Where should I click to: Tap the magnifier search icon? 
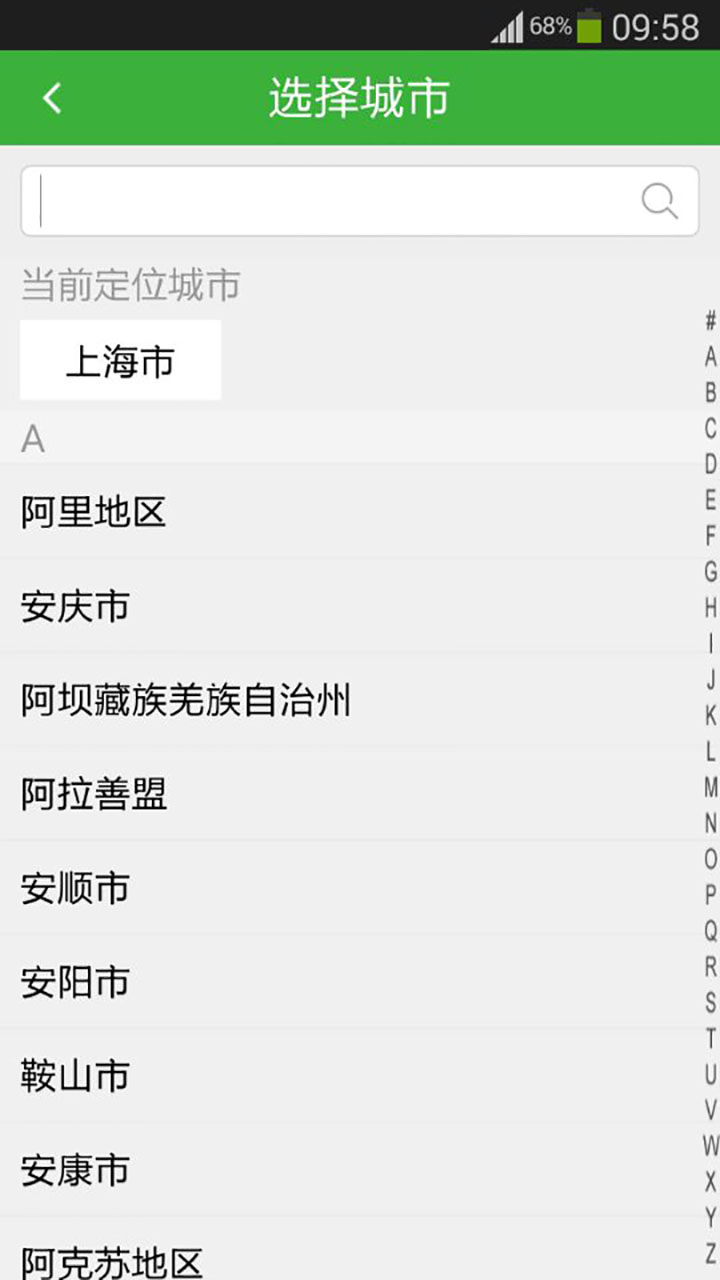657,200
